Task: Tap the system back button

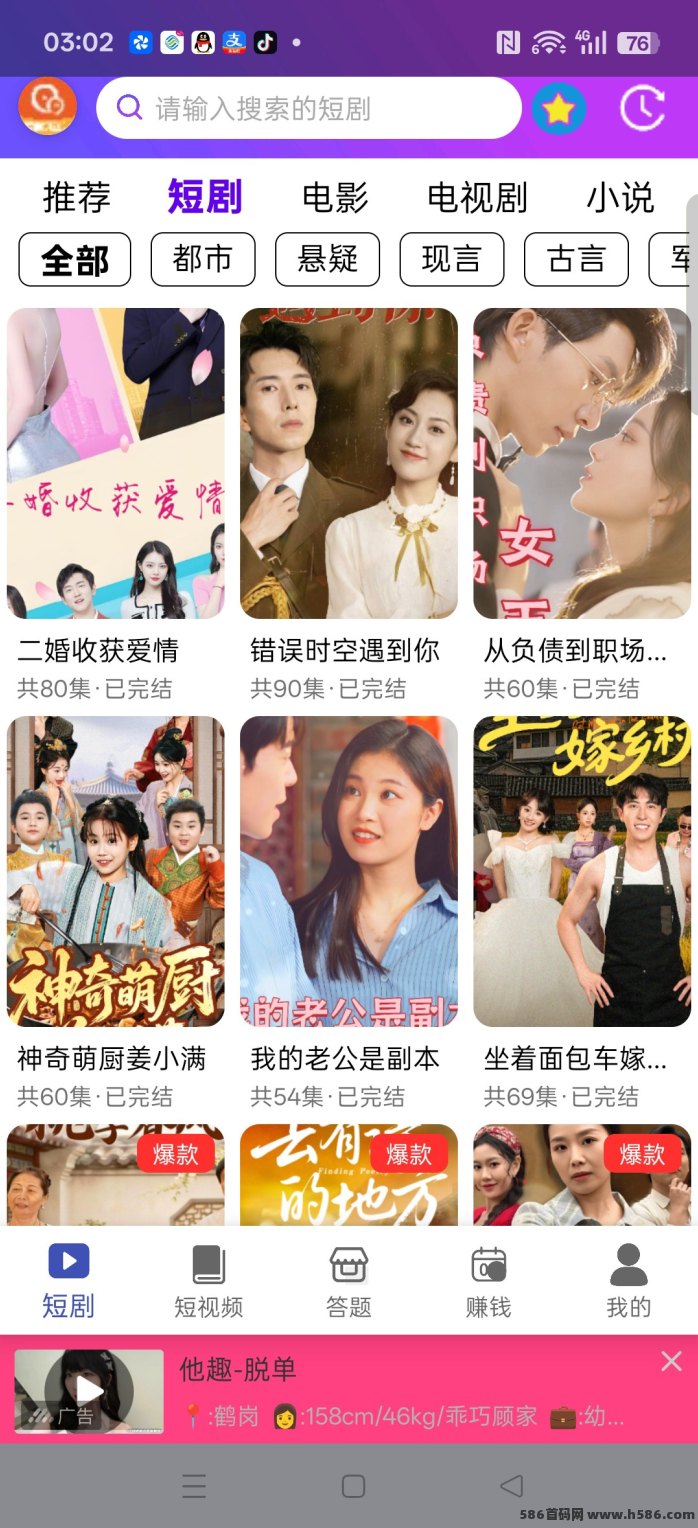Action: pos(511,1485)
